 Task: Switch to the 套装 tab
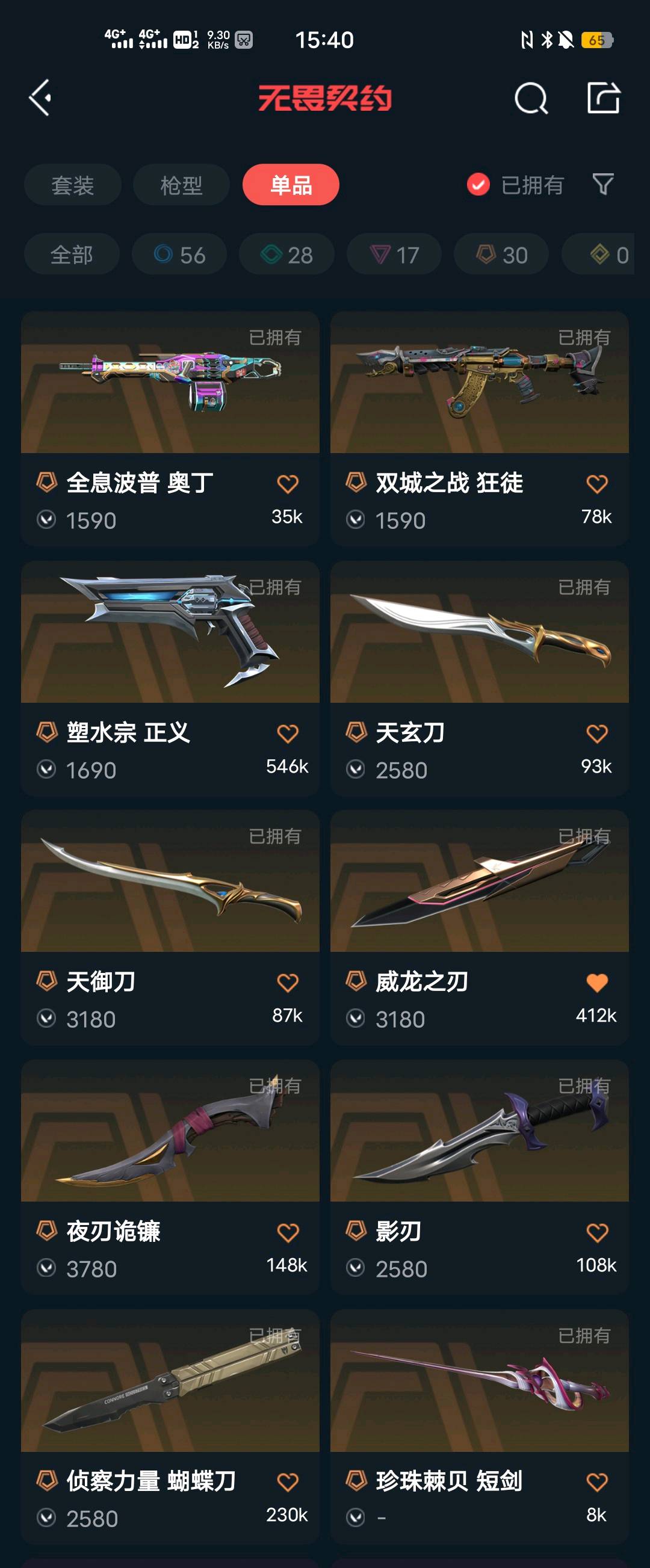[x=72, y=185]
